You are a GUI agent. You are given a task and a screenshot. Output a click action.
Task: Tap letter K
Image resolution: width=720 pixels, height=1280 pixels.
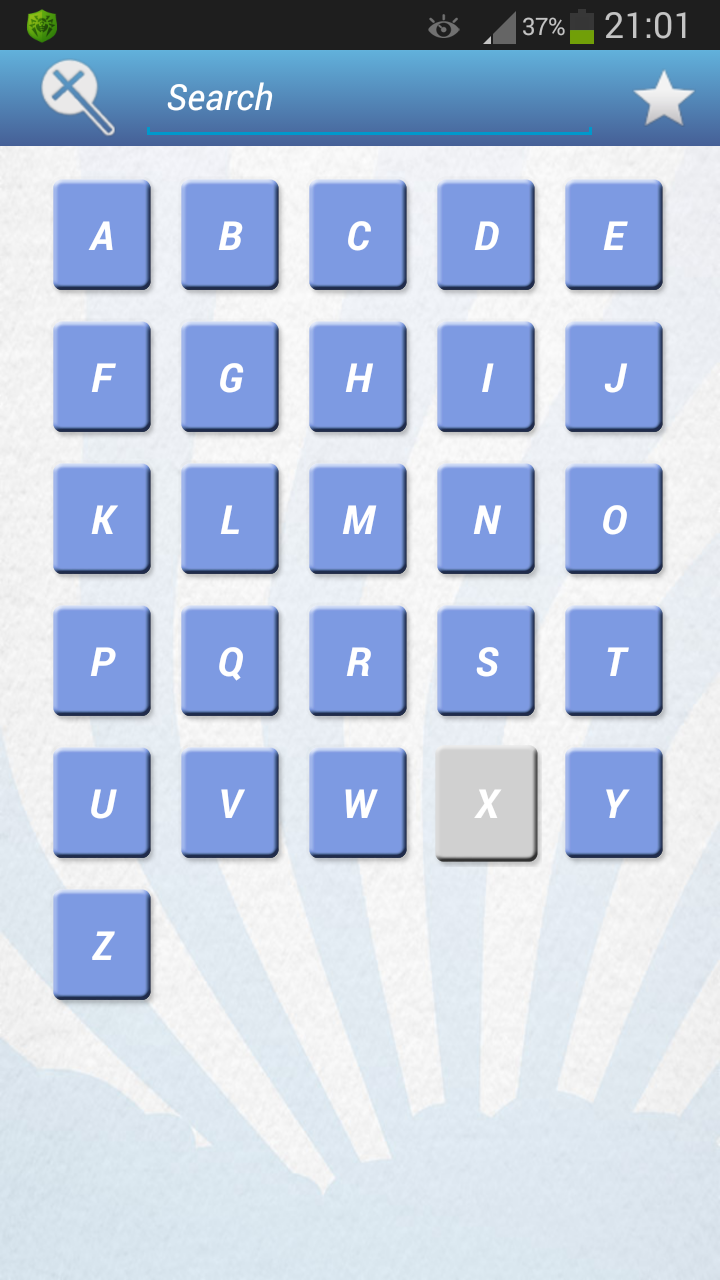pyautogui.click(x=101, y=518)
